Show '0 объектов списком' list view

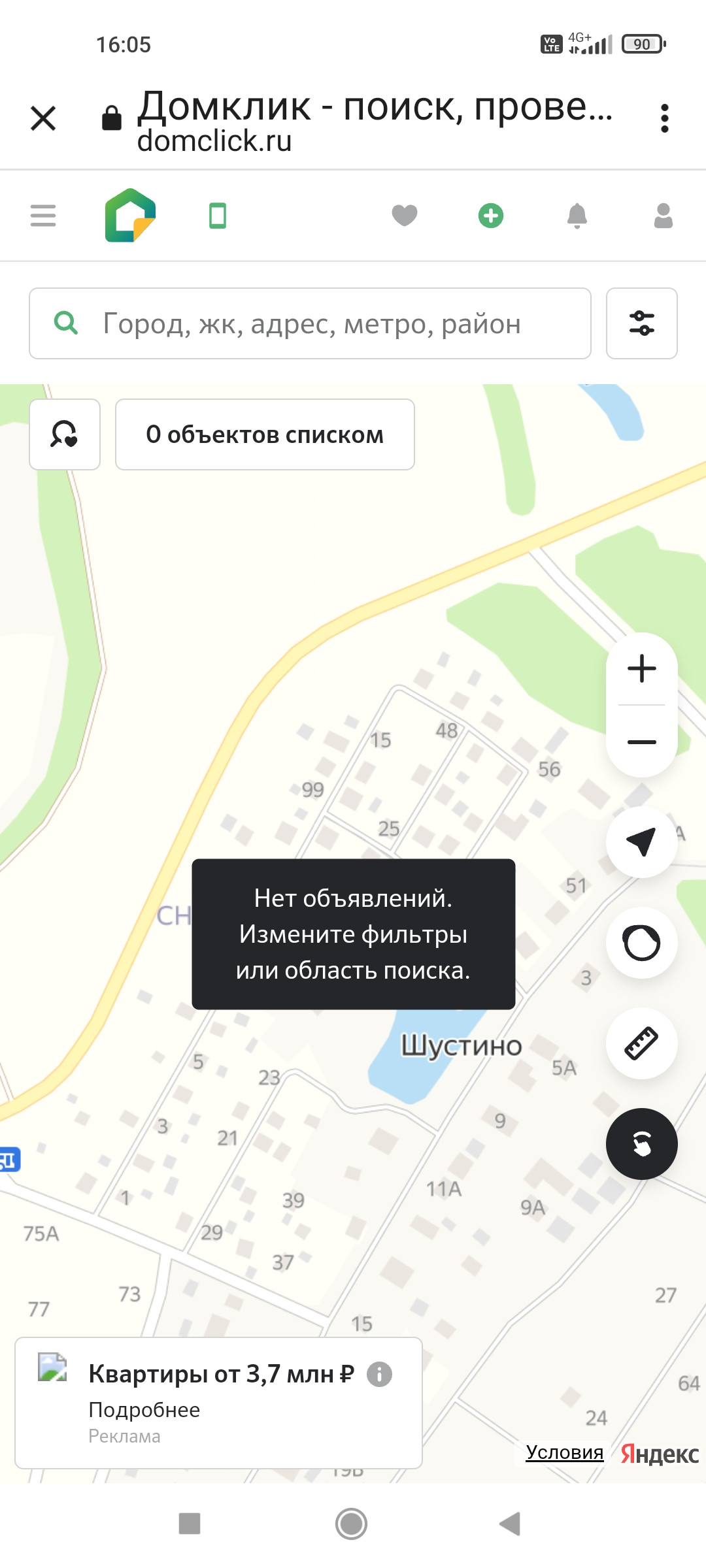[x=265, y=434]
